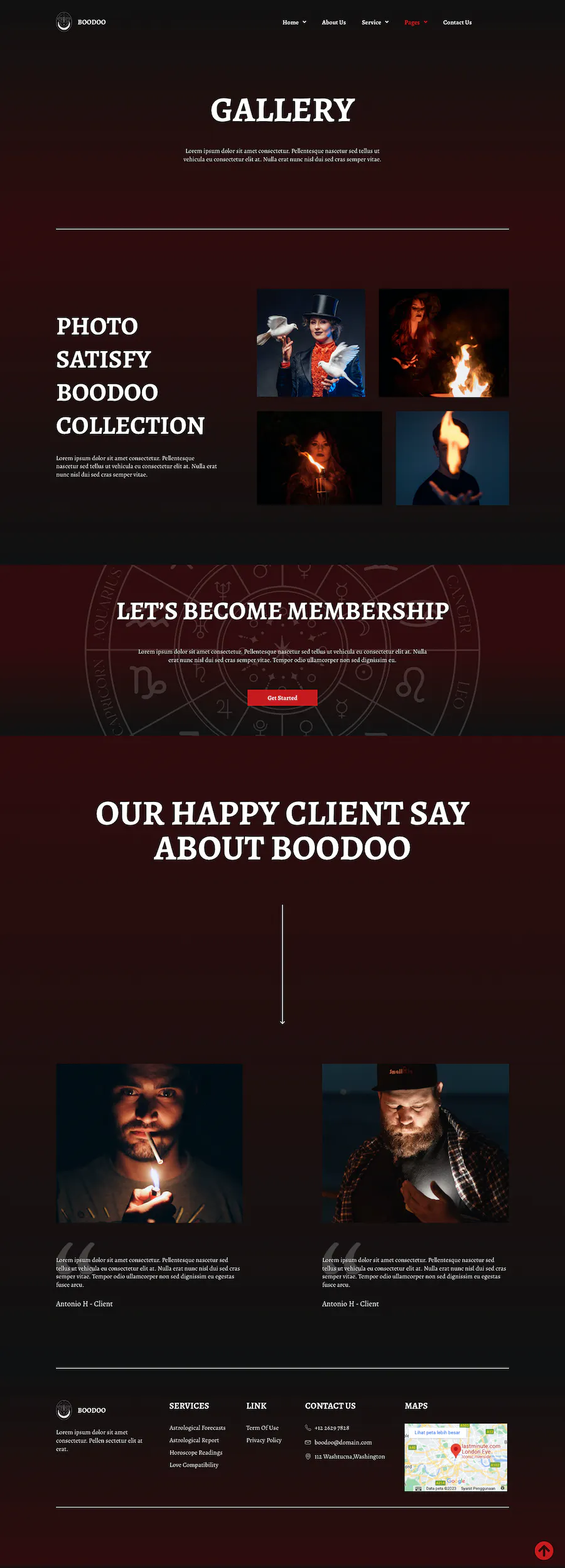Open Horoscope Readings in footer
Screen dimensions: 565x1568
(196, 1452)
